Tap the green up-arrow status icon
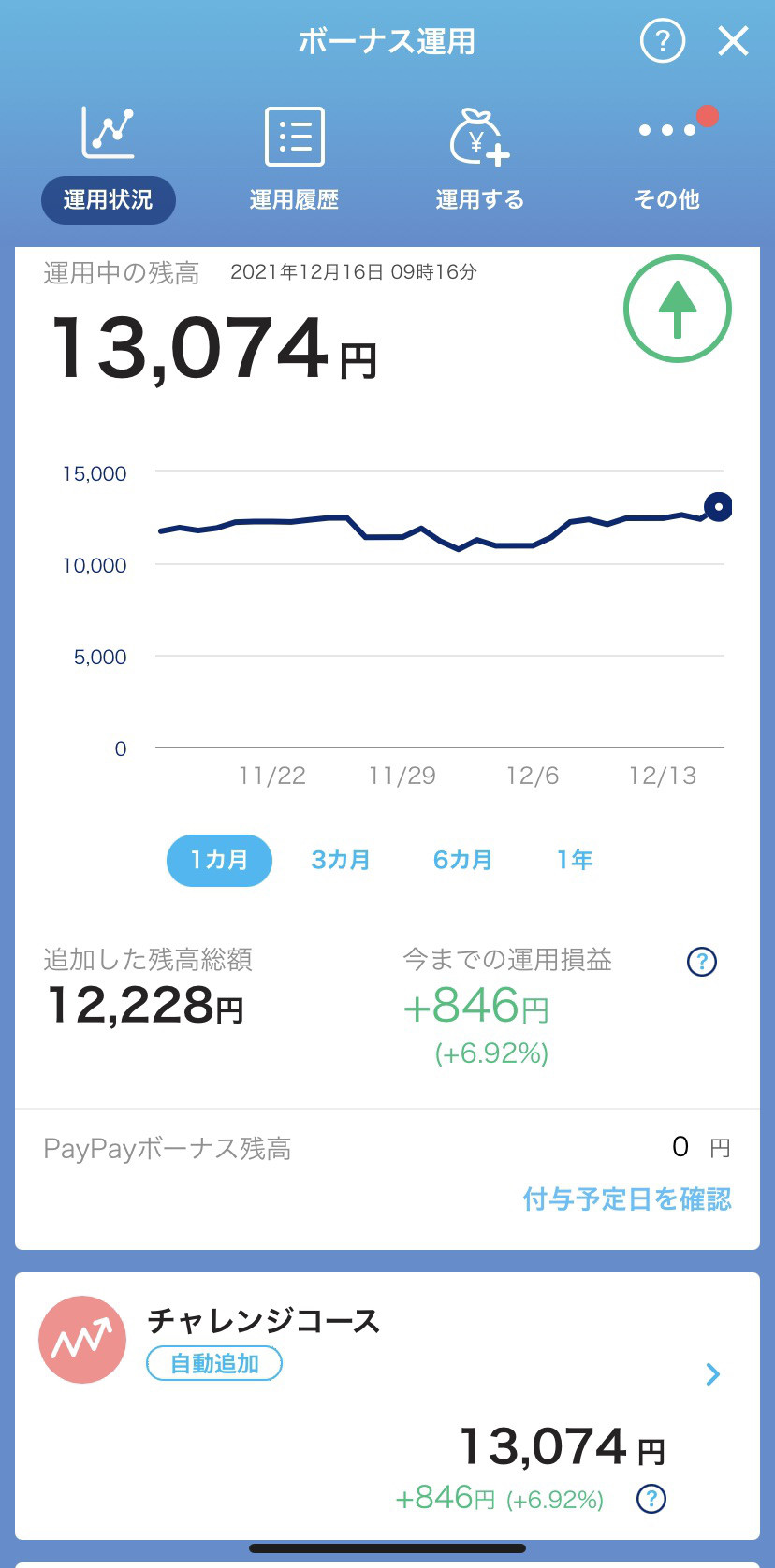Screen dimensions: 775x1568 (678, 309)
